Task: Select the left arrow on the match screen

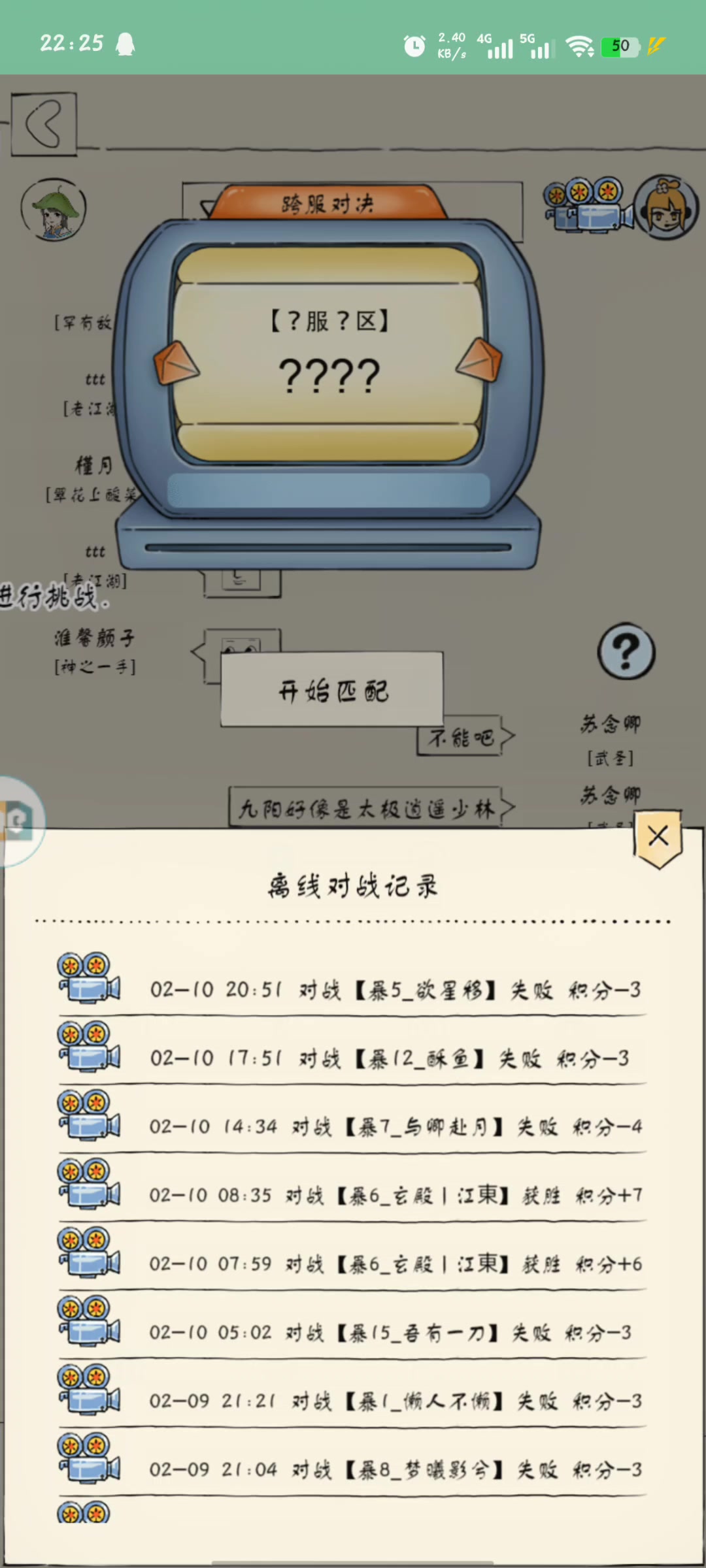Action: (176, 361)
